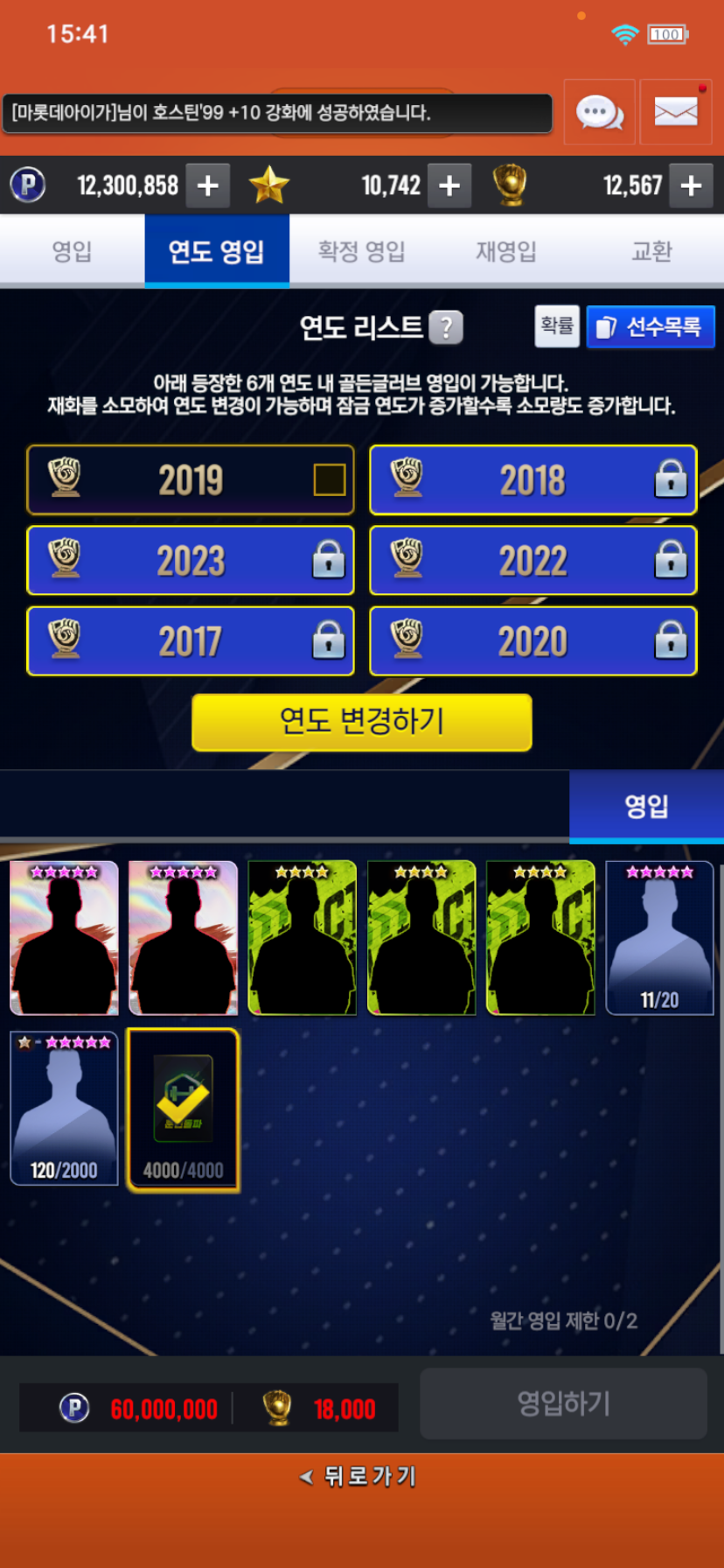Open the 재영입 tab

pyautogui.click(x=505, y=252)
